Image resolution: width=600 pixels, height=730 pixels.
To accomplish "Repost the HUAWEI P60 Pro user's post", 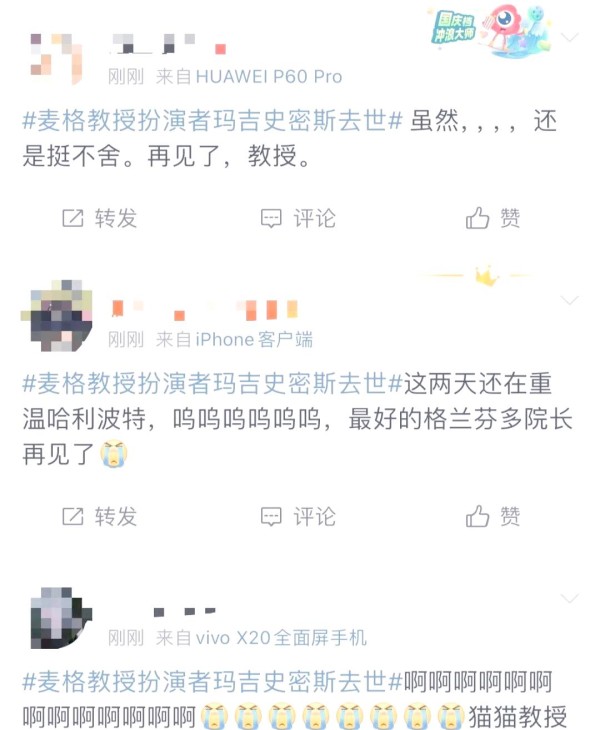I will point(99,218).
